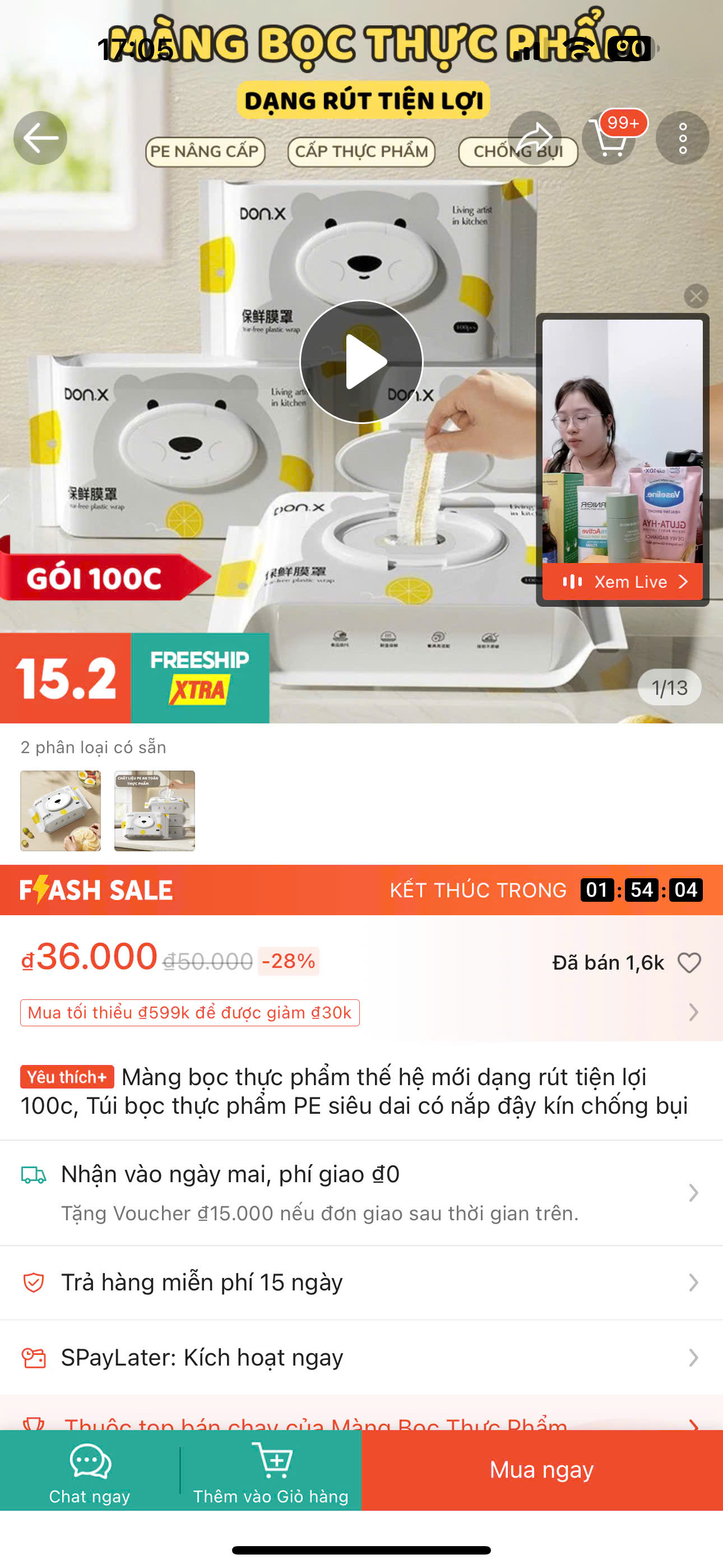Tap Thêm vào Giỏ hàng
Image resolution: width=723 pixels, height=1568 pixels.
click(x=271, y=1470)
